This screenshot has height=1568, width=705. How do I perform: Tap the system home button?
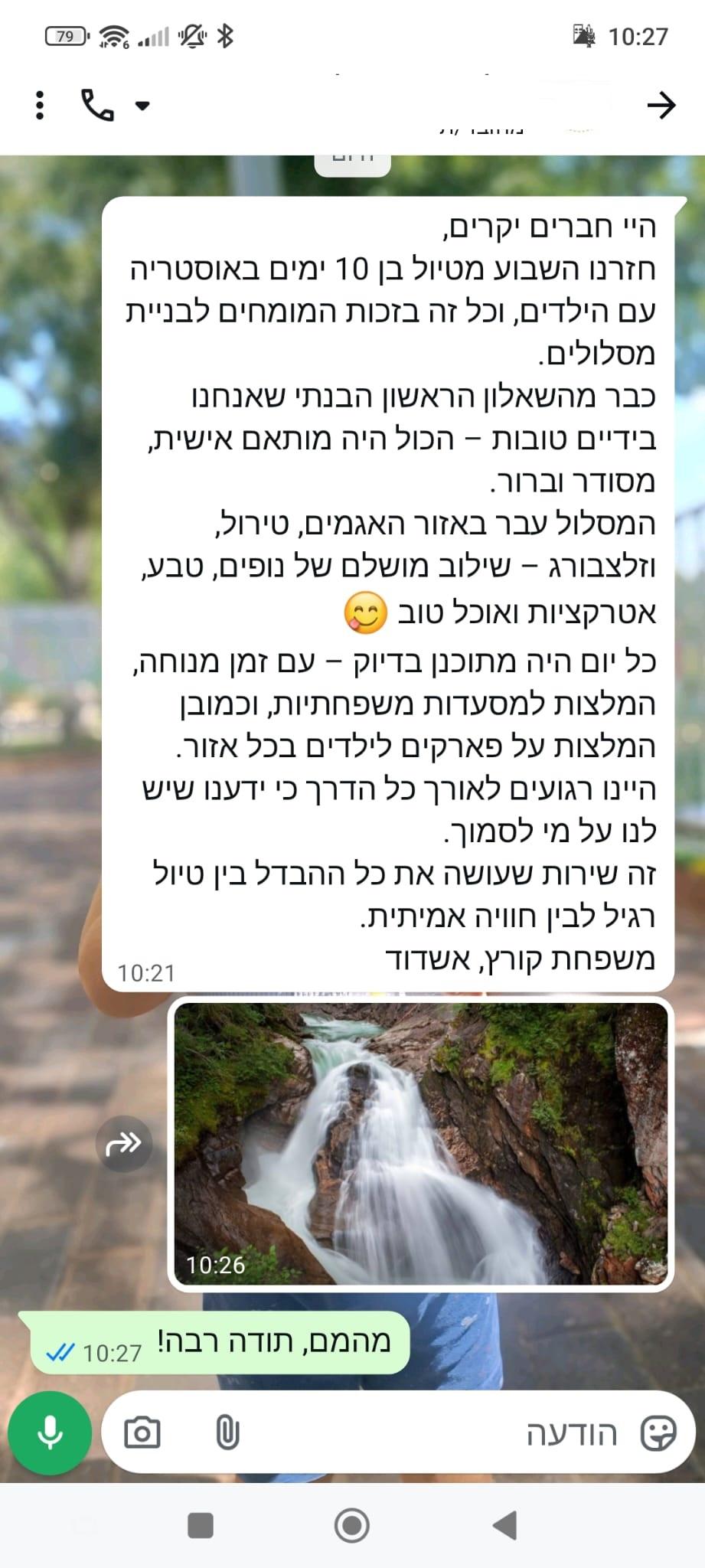(352, 1526)
